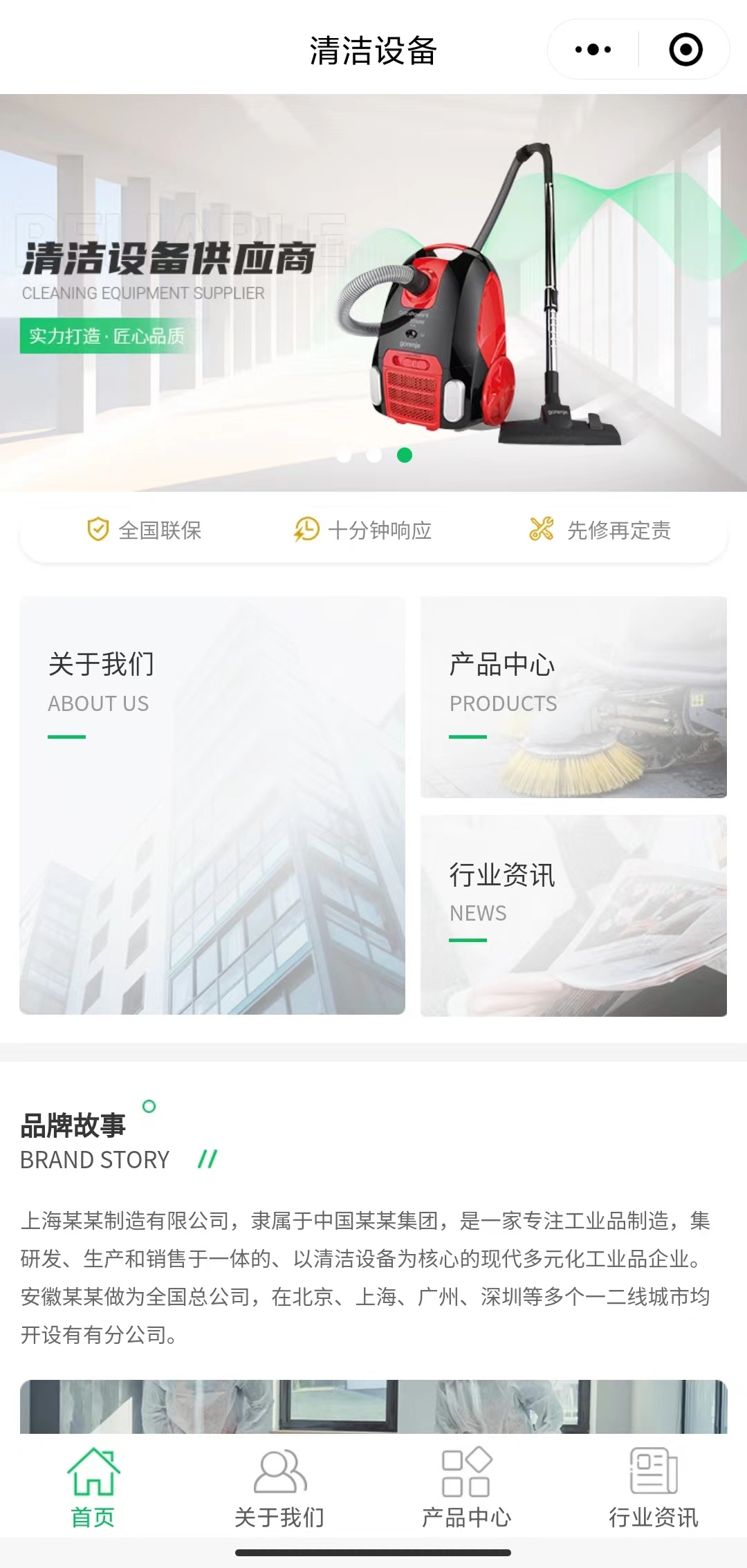
Task: Open the 产品中心 Products card
Action: (x=573, y=697)
